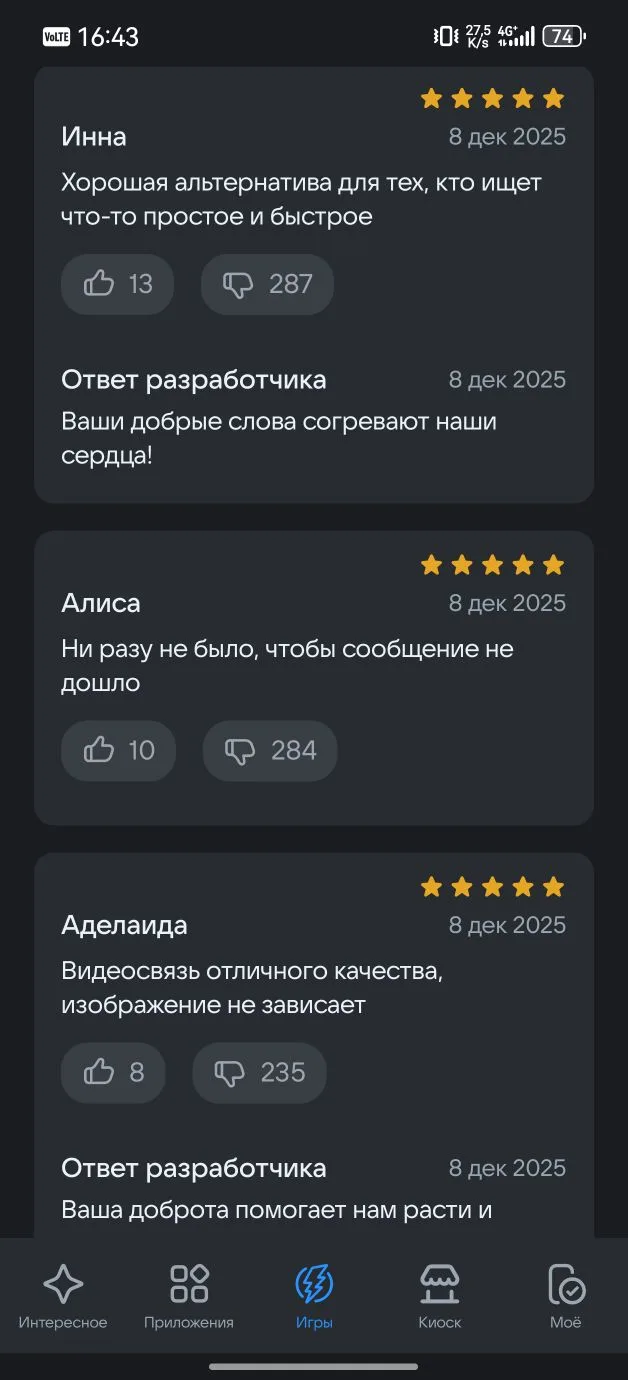This screenshot has width=628, height=1380.
Task: Like Инна's review
Action: coord(117,284)
